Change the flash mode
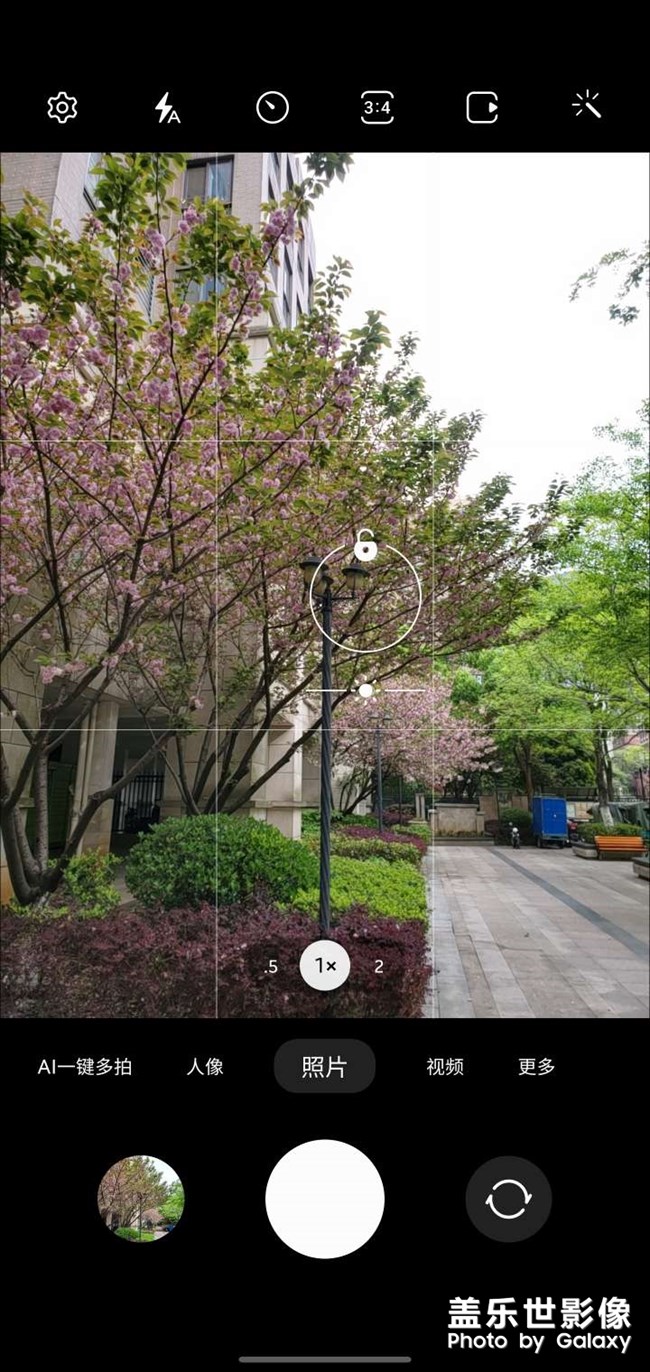 coord(167,107)
